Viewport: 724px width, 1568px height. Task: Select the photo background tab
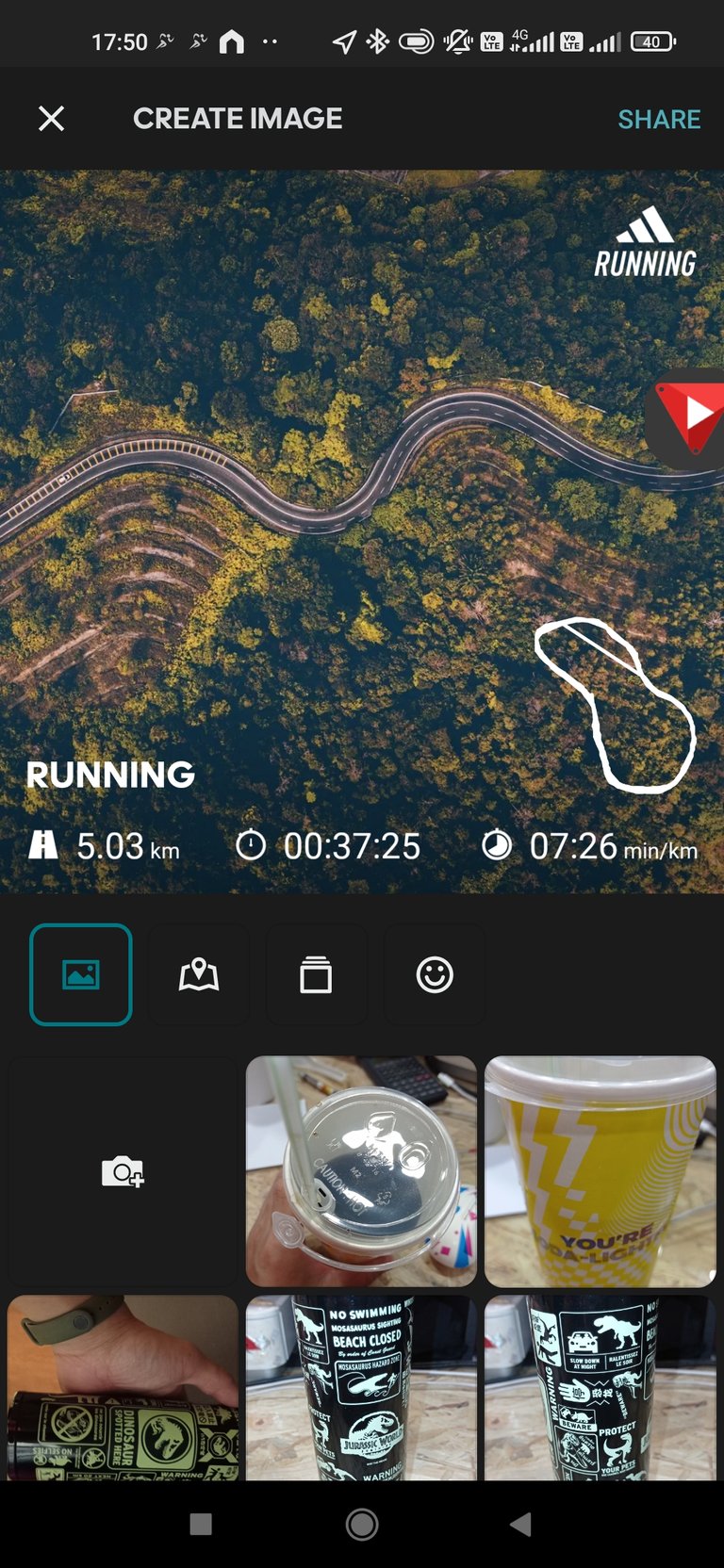point(81,974)
